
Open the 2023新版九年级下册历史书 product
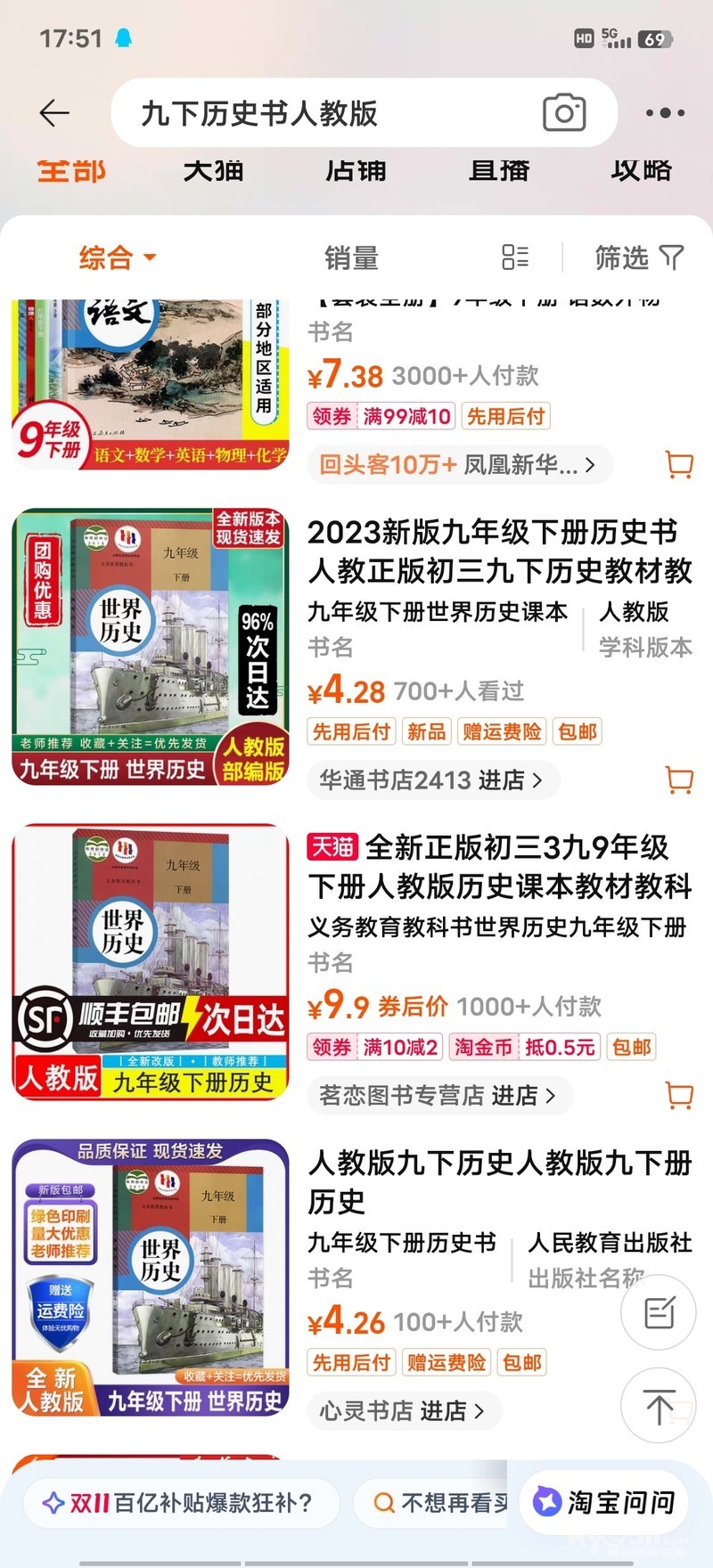(x=499, y=551)
